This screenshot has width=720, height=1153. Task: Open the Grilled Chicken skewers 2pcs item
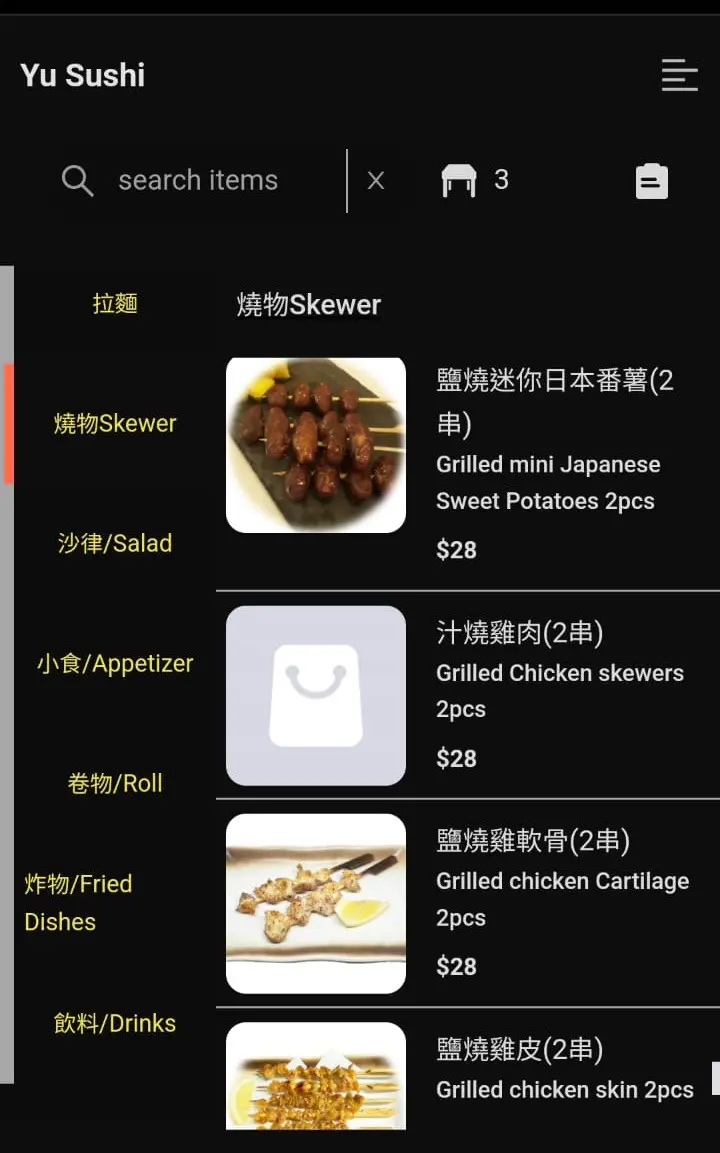468,695
